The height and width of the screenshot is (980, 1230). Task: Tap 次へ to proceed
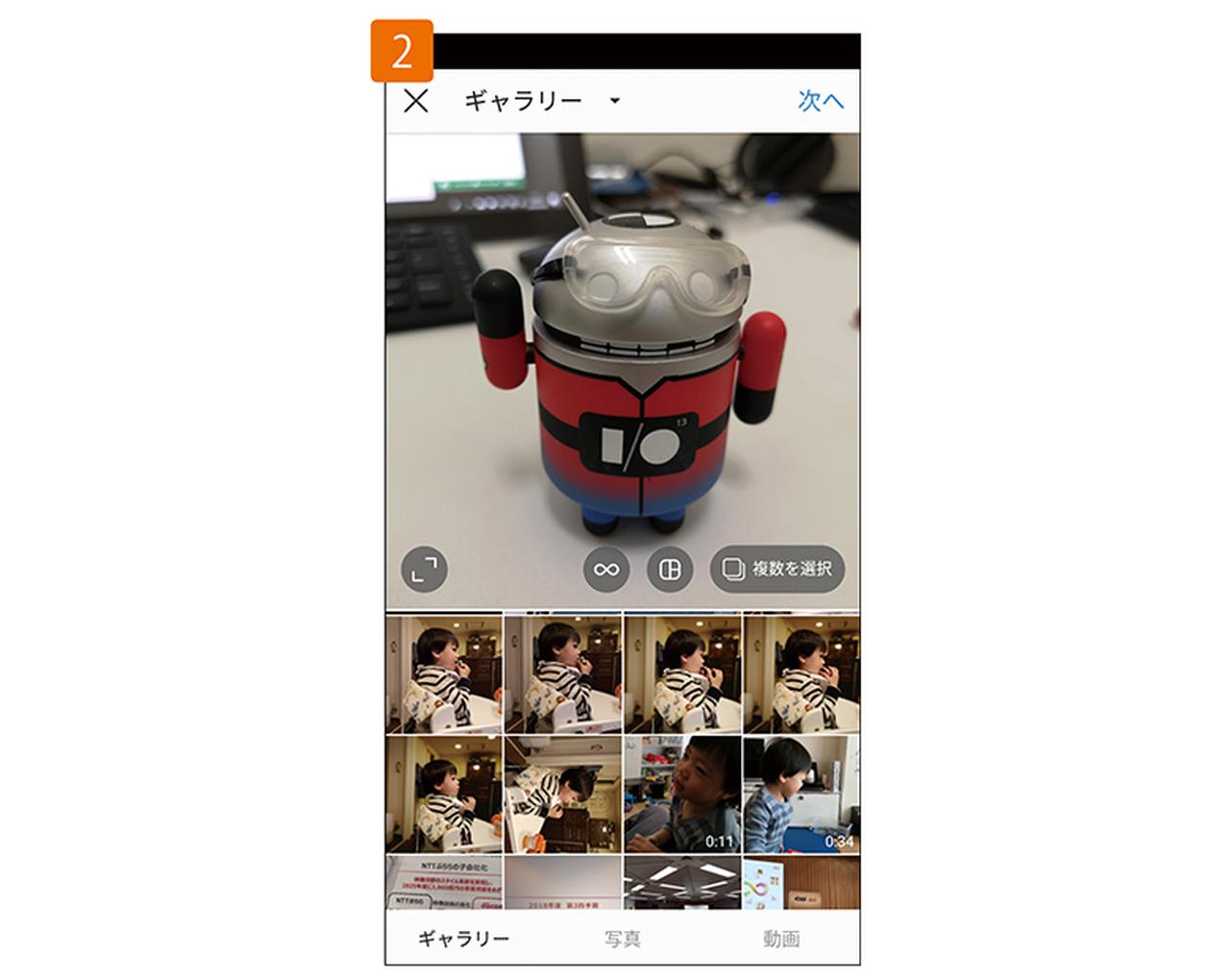click(x=820, y=101)
